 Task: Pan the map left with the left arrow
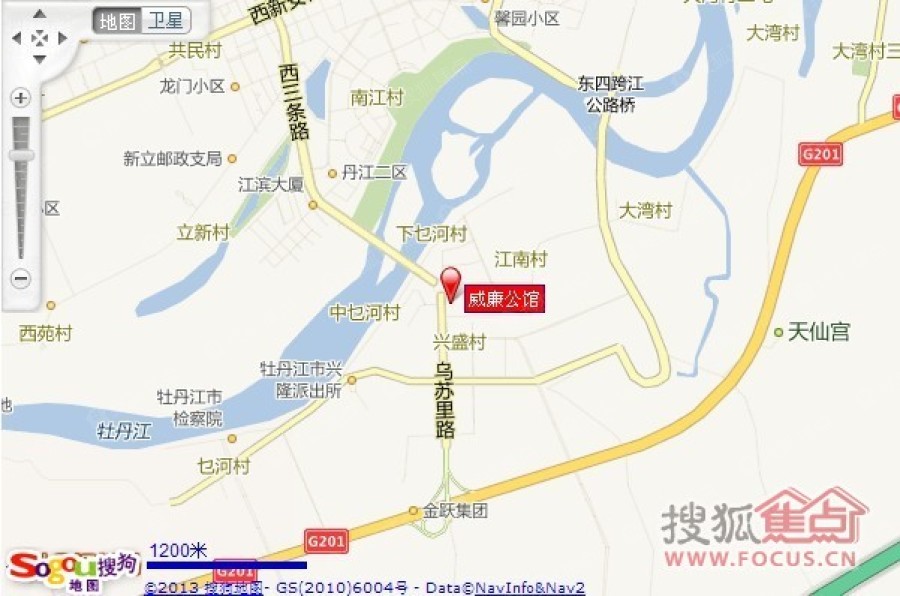17,38
